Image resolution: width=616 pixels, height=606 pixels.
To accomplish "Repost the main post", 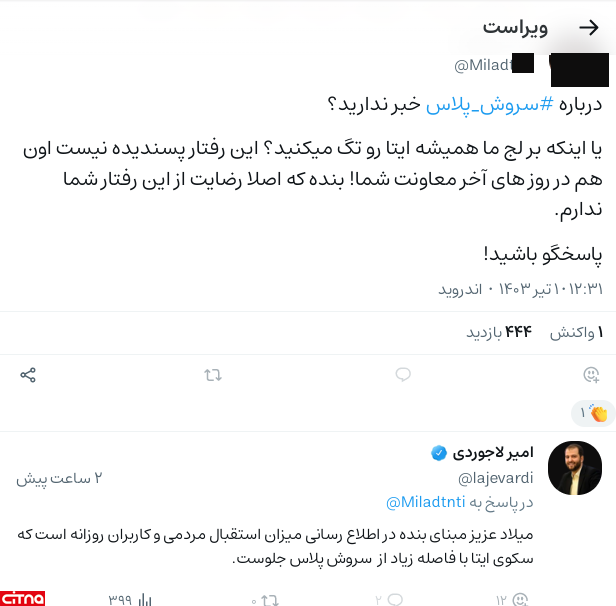I will coord(213,375).
